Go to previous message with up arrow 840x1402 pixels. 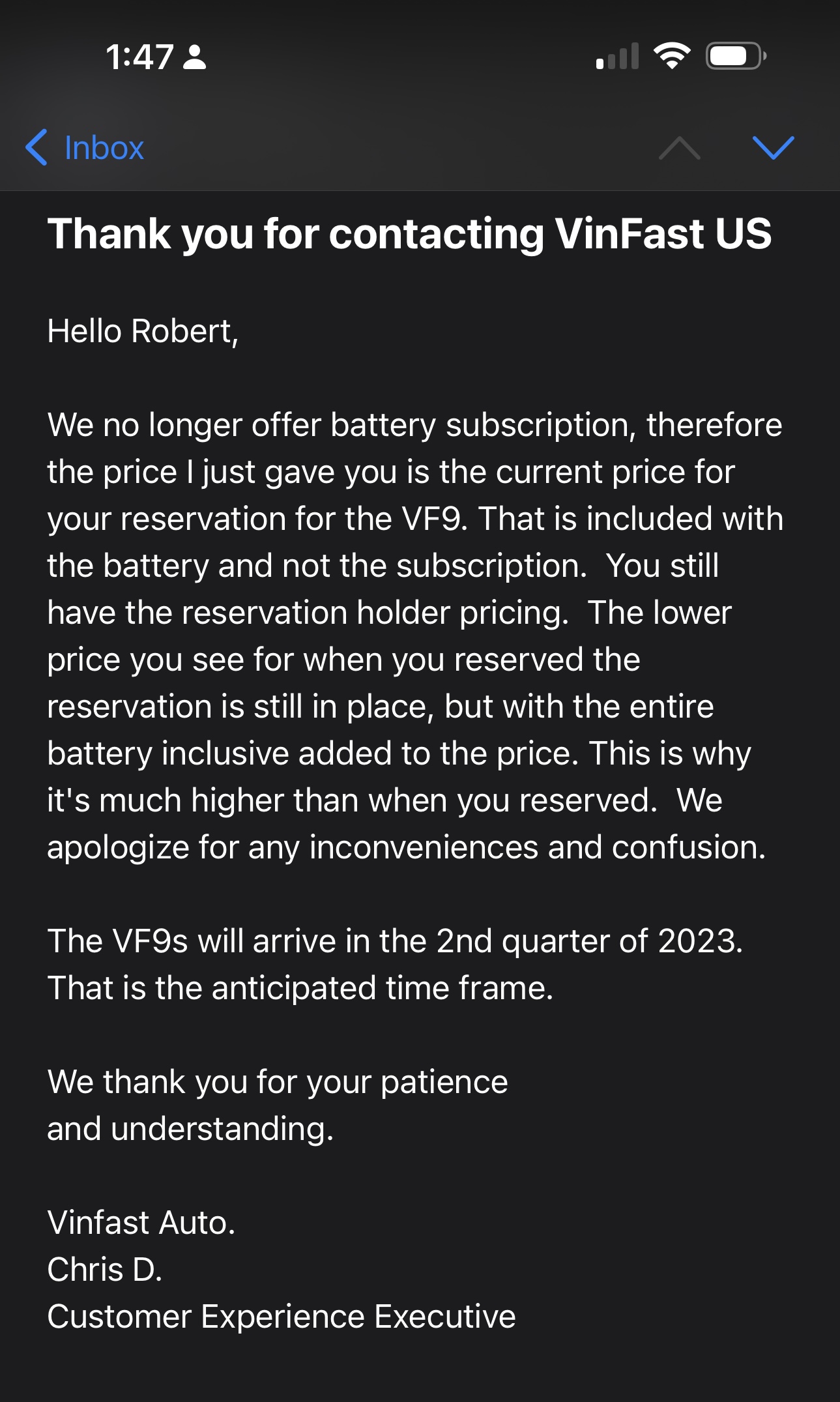tap(679, 148)
